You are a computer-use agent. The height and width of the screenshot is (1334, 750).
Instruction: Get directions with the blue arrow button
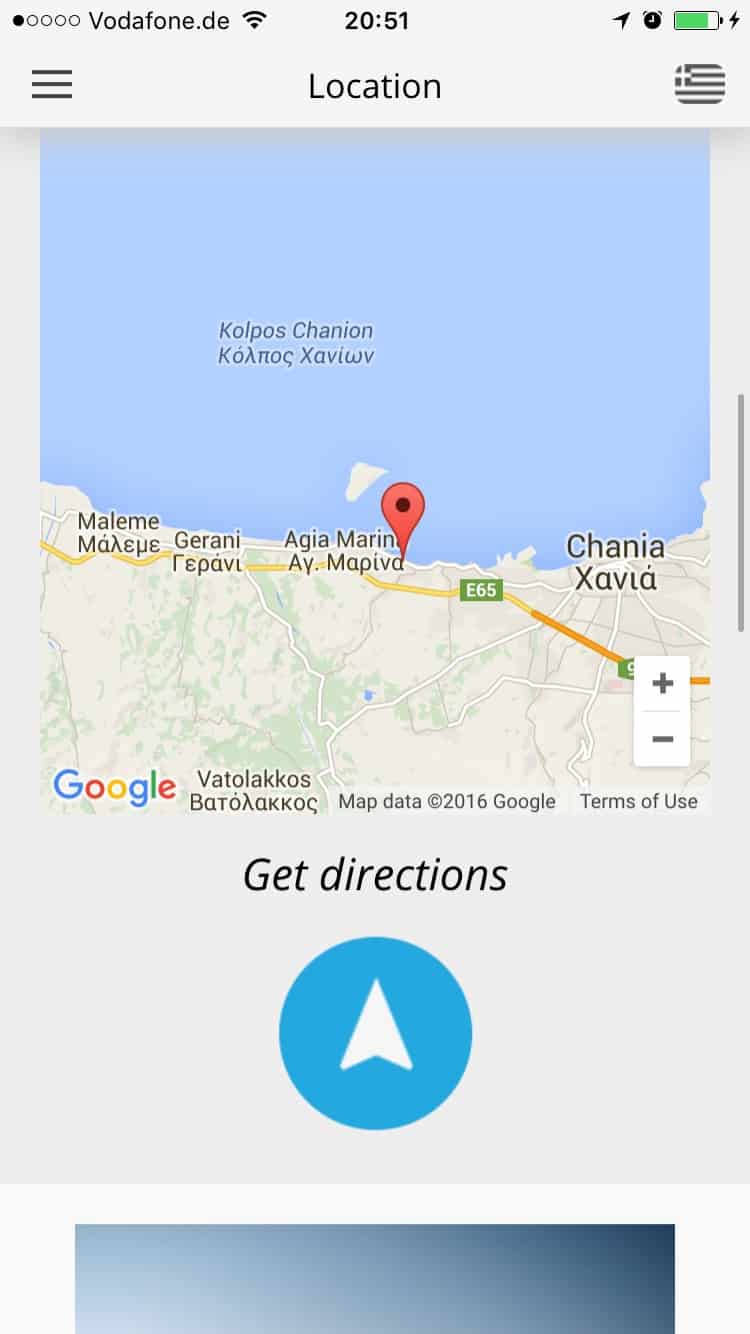[375, 1033]
